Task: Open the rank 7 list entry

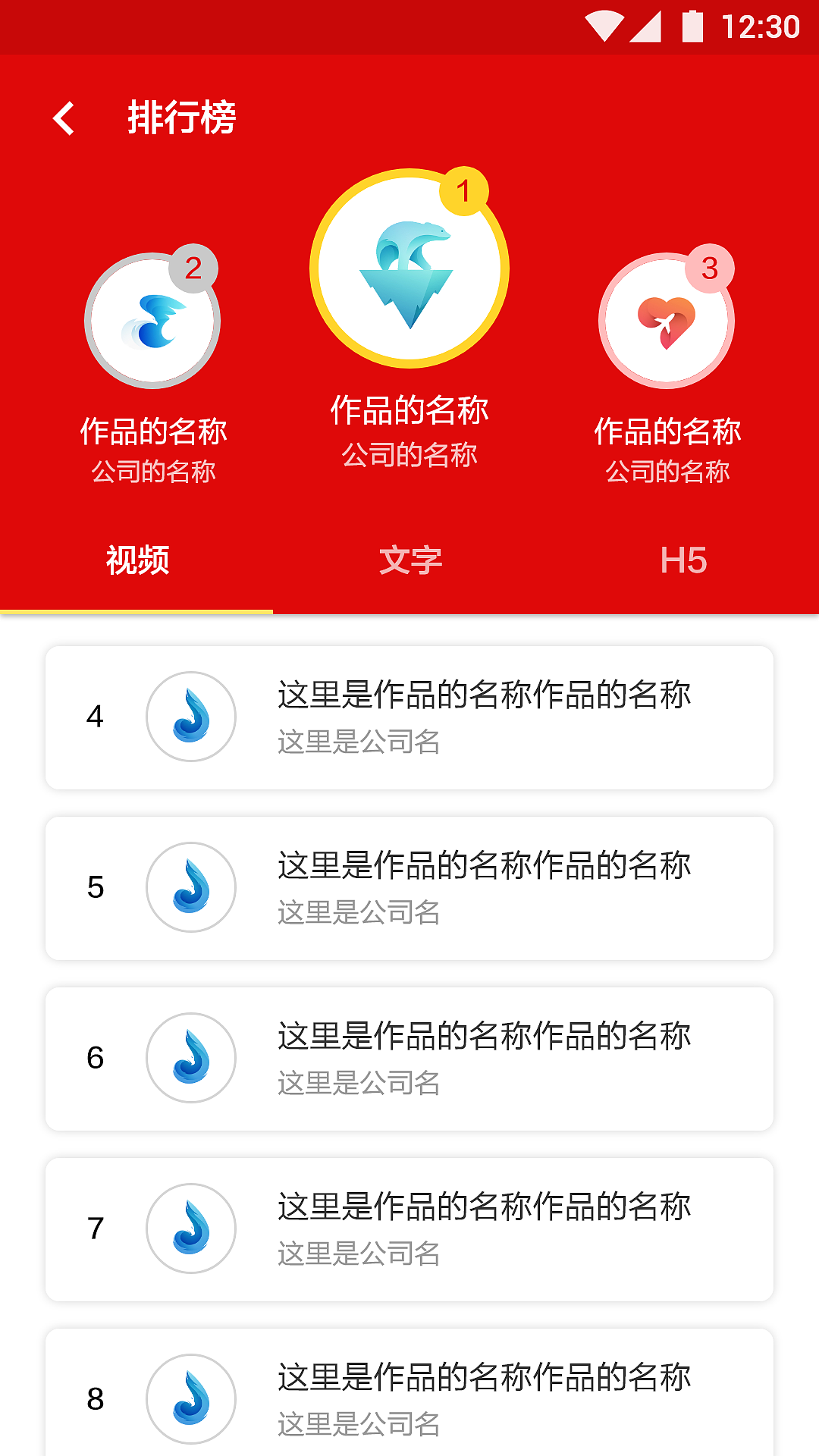Action: [x=409, y=1227]
